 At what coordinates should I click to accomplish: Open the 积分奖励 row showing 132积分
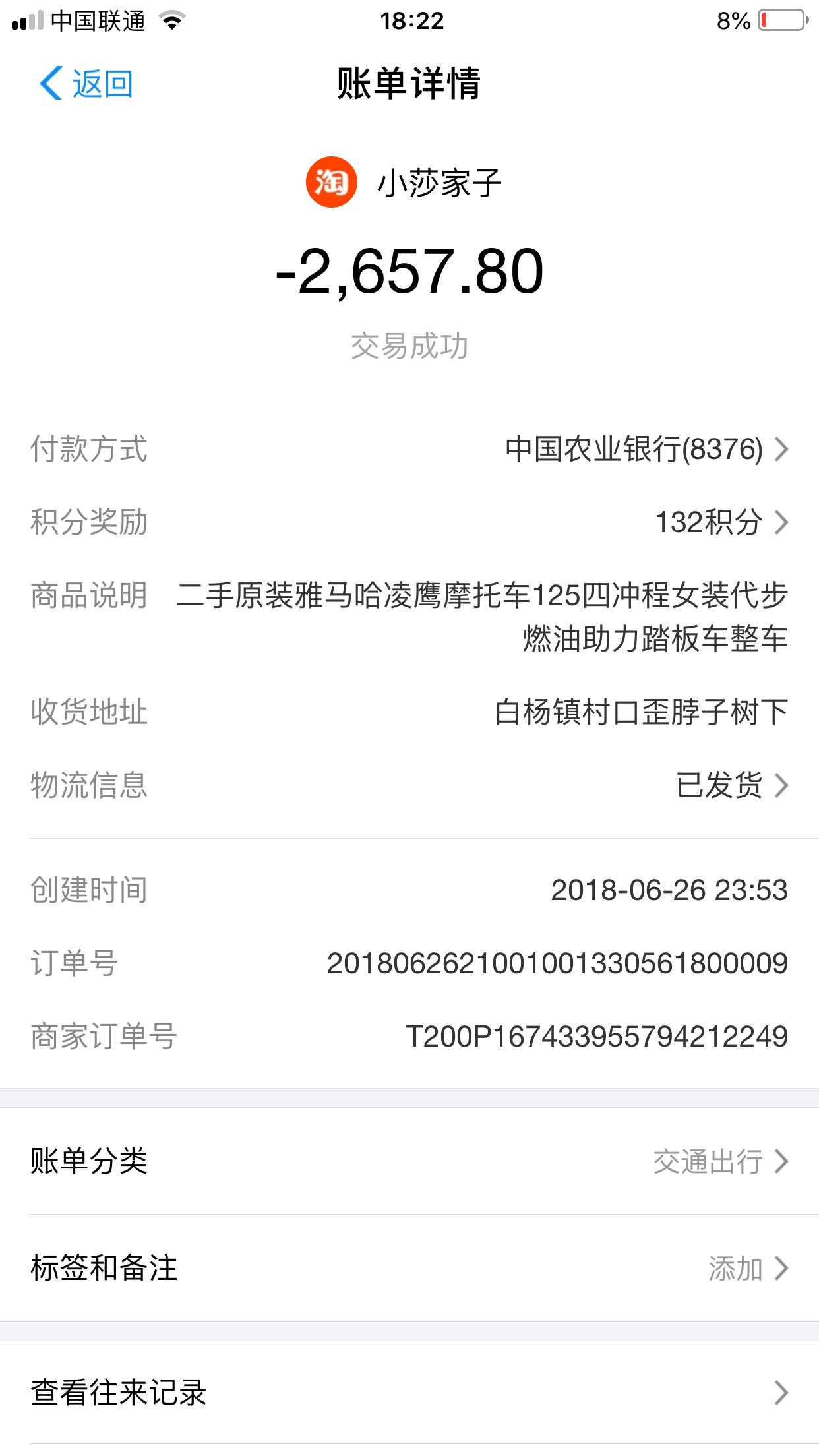[409, 522]
